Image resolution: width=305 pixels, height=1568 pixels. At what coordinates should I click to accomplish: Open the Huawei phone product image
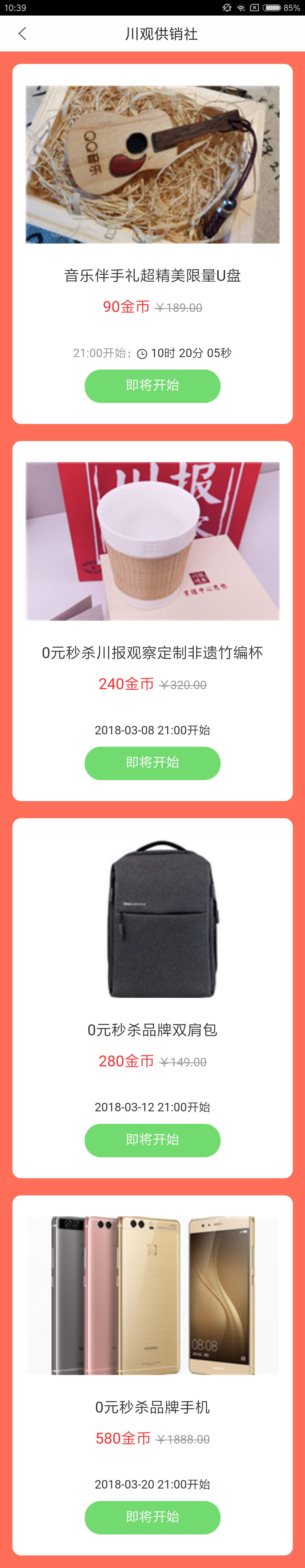152,1295
